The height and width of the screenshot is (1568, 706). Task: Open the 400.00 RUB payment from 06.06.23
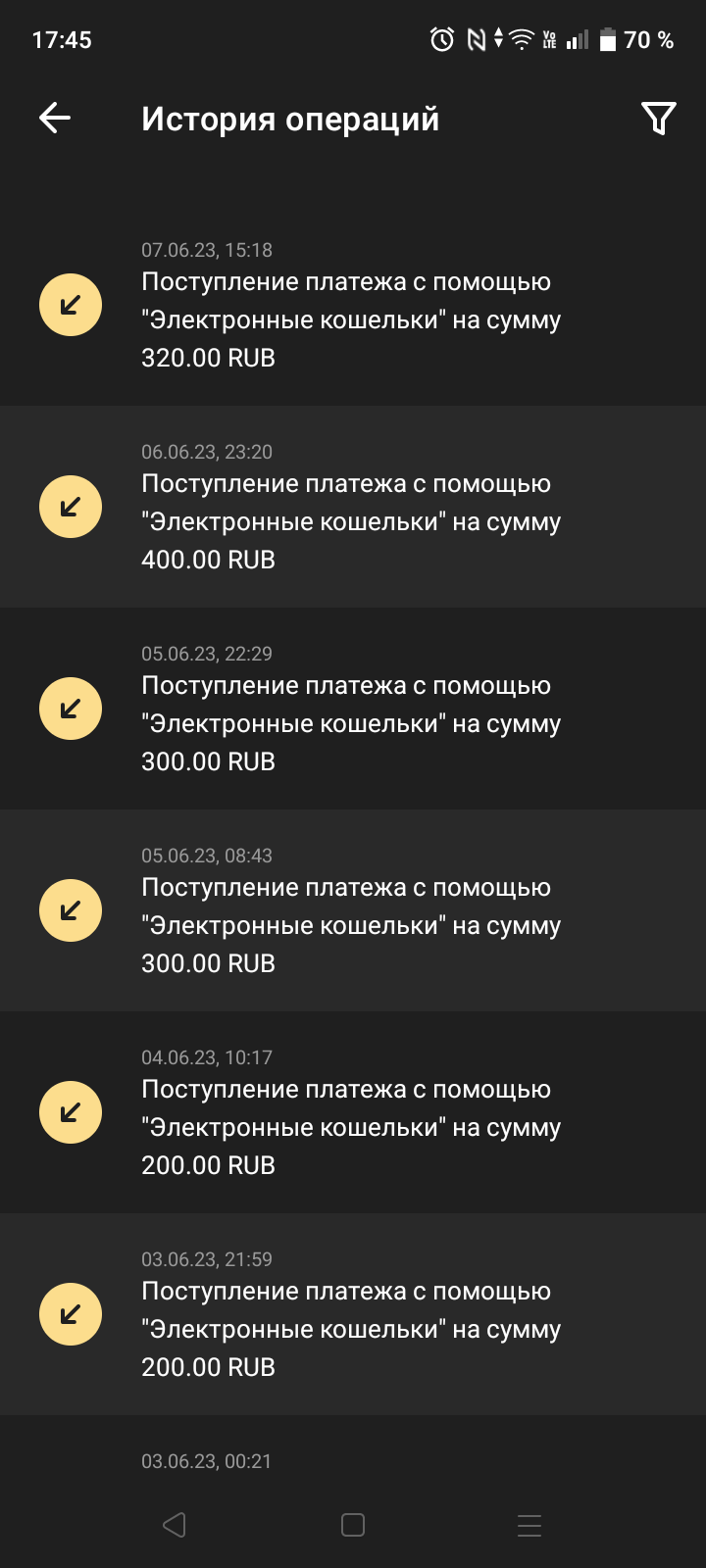(353, 507)
